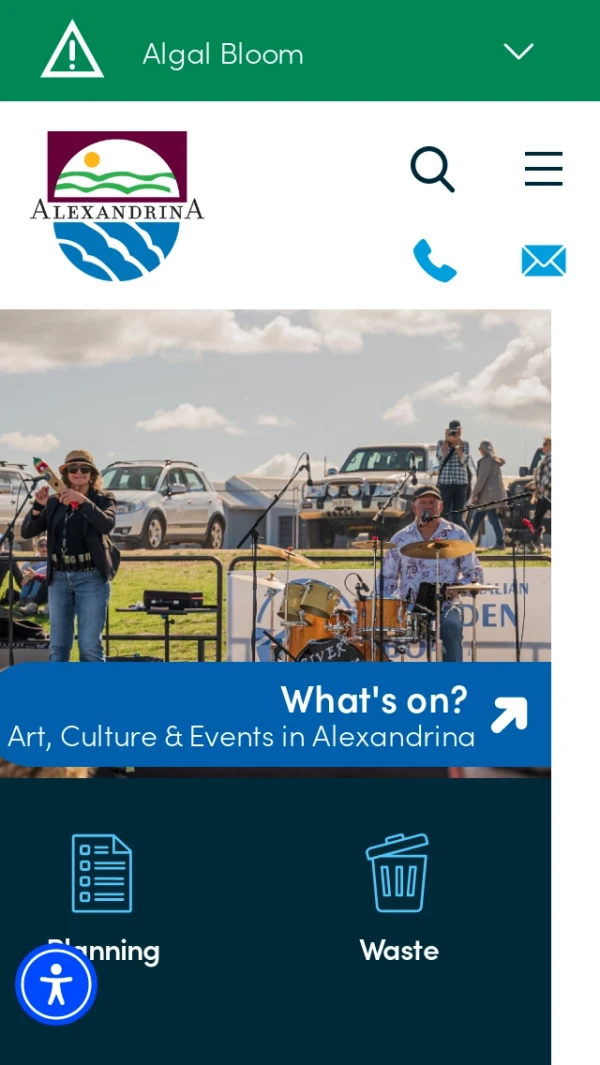This screenshot has width=600, height=1065.
Task: Open the accessibility options button
Action: point(56,985)
